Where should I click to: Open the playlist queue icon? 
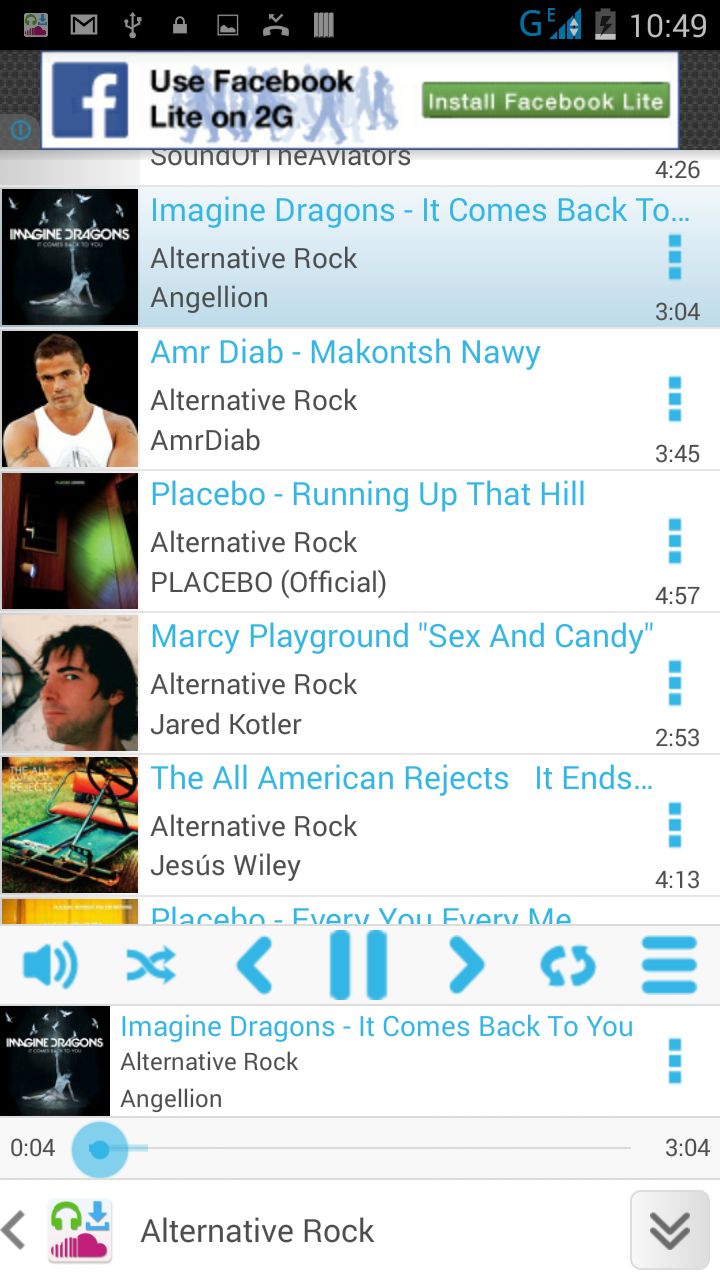(668, 964)
